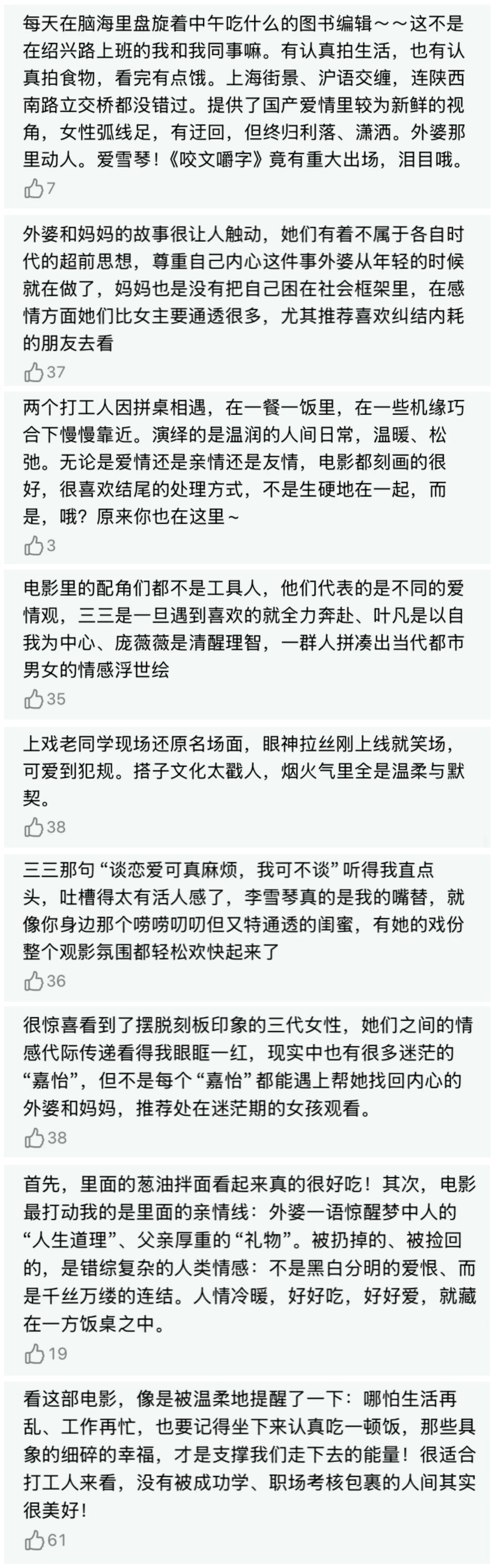Viewport: 495px width, 1568px height.
Task: Like the review about 三三那句谈恋爱可真麻烦
Action: pos(34,981)
